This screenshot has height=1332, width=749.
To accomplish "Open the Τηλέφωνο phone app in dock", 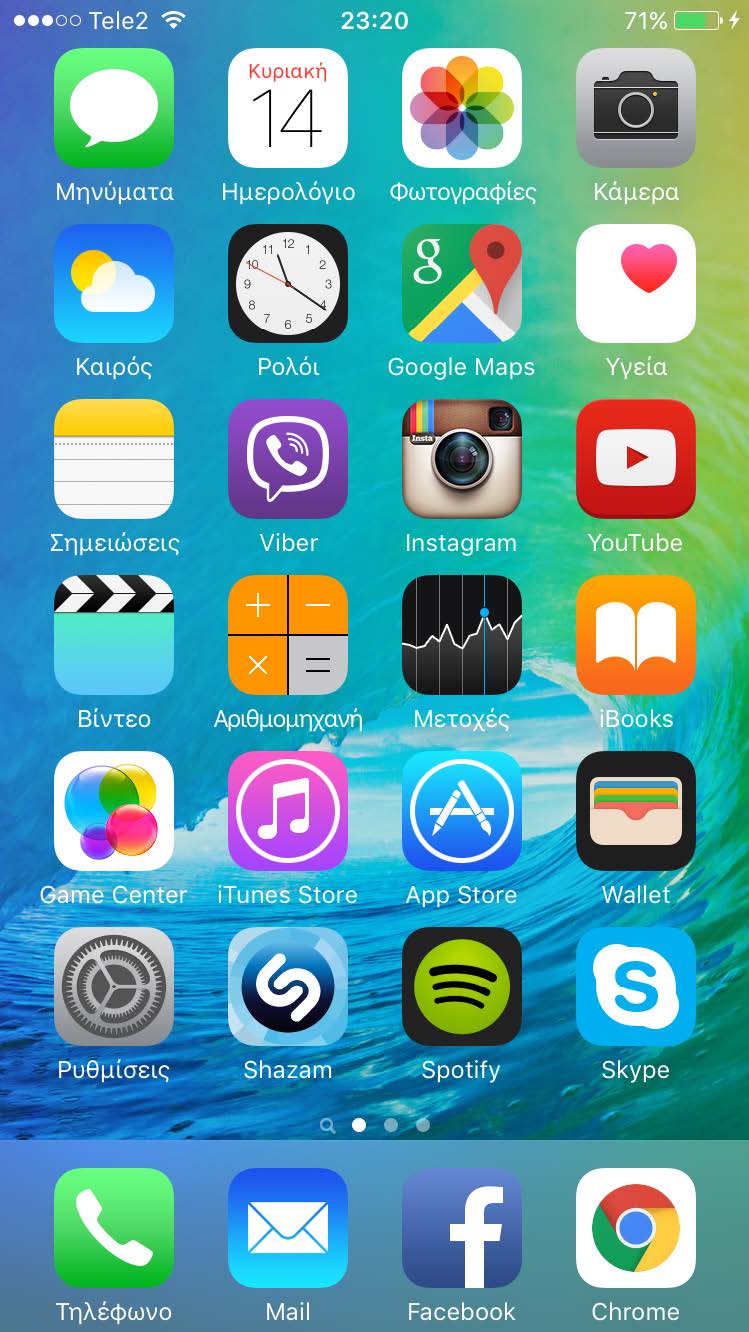I will pos(114,1228).
